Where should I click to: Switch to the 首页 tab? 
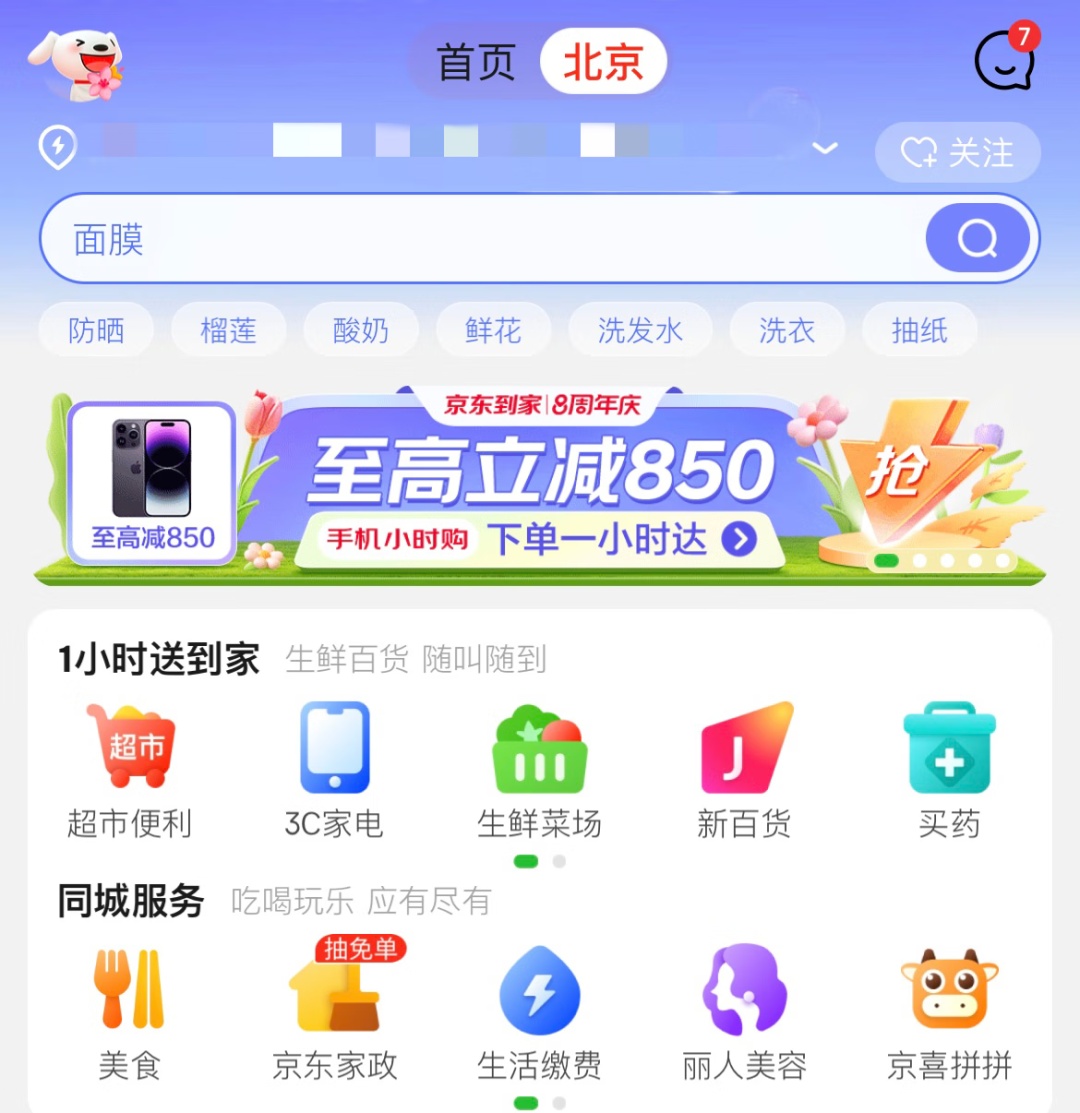[476, 63]
